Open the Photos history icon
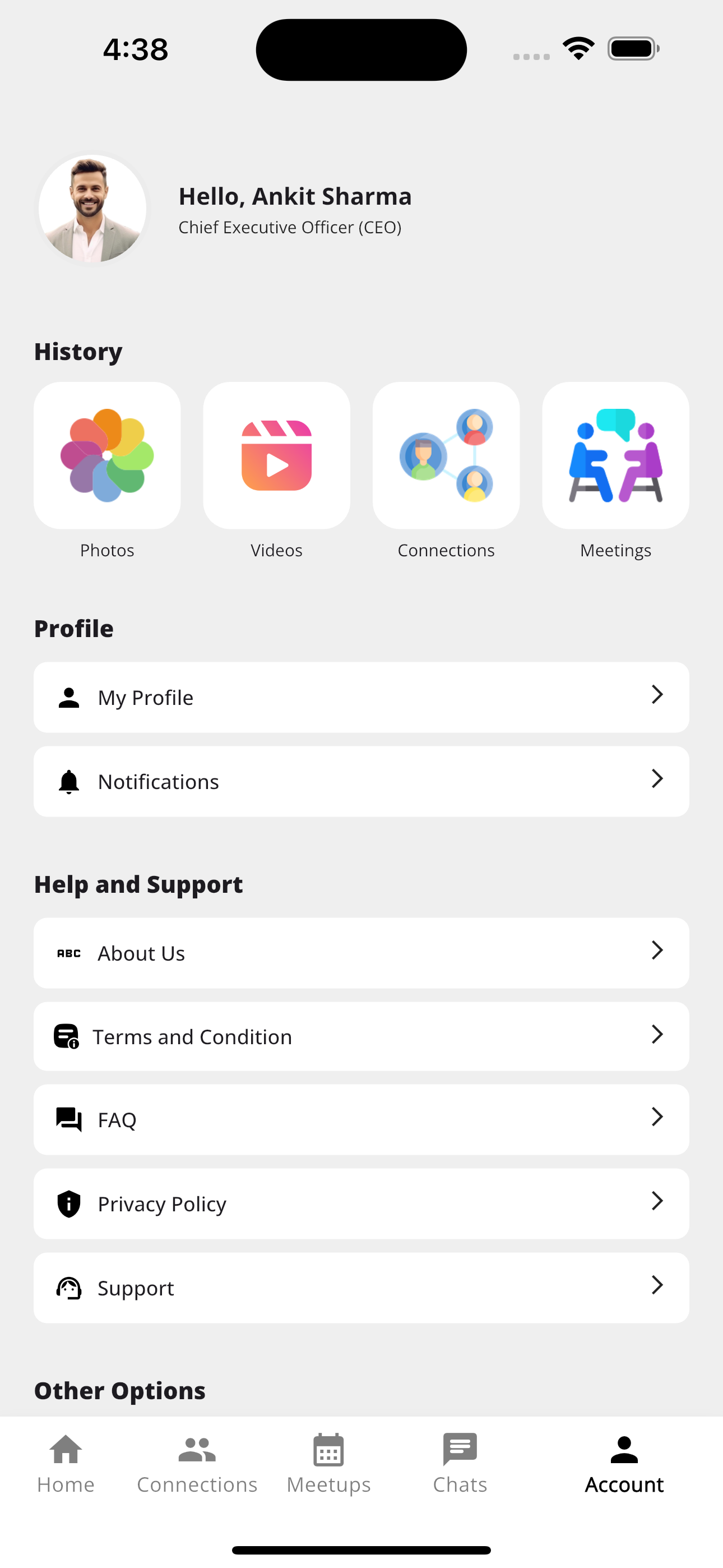Viewport: 723px width, 1568px height. (x=107, y=455)
